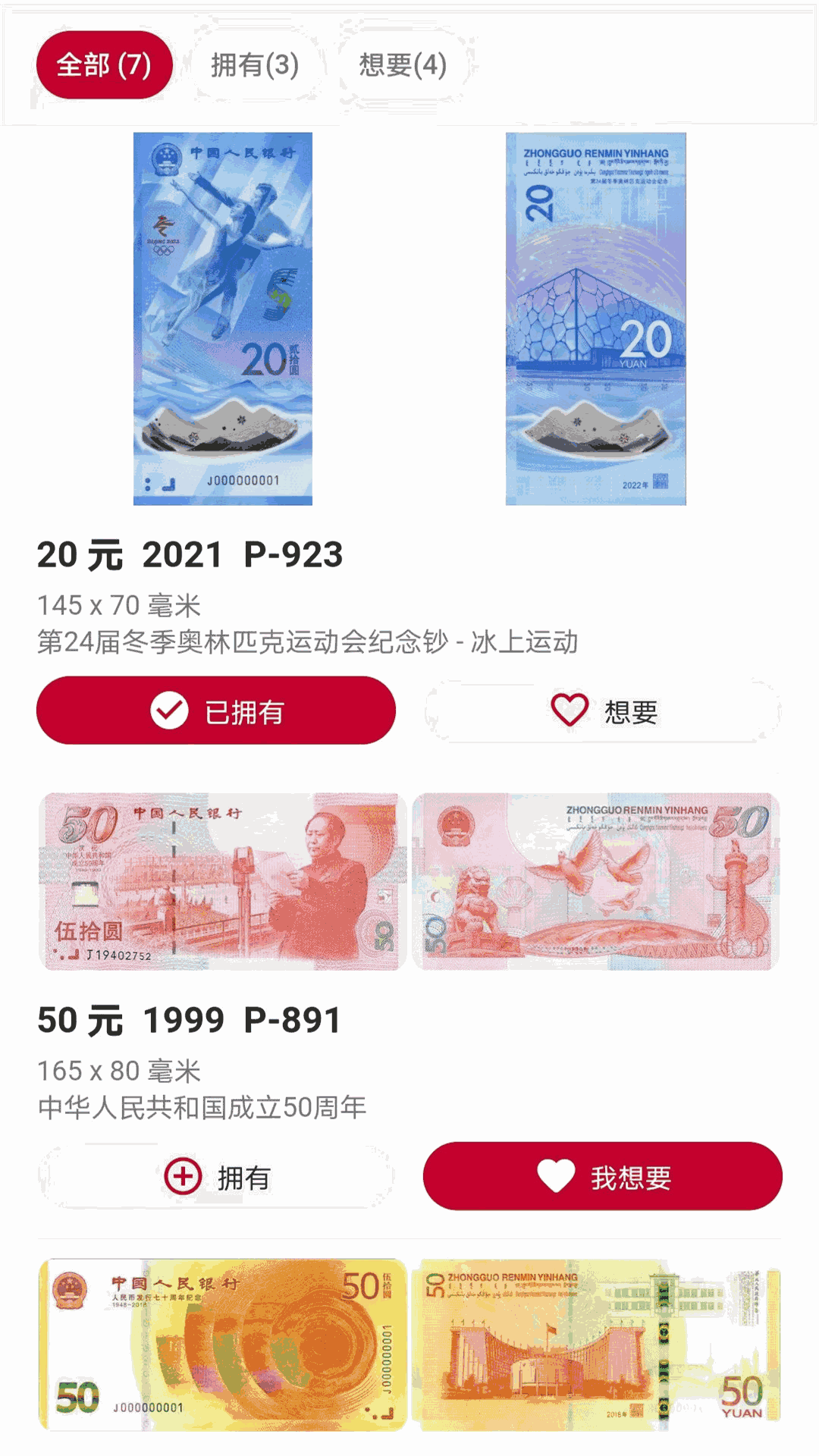Select the checkmark marking P-923 as owned

(170, 710)
